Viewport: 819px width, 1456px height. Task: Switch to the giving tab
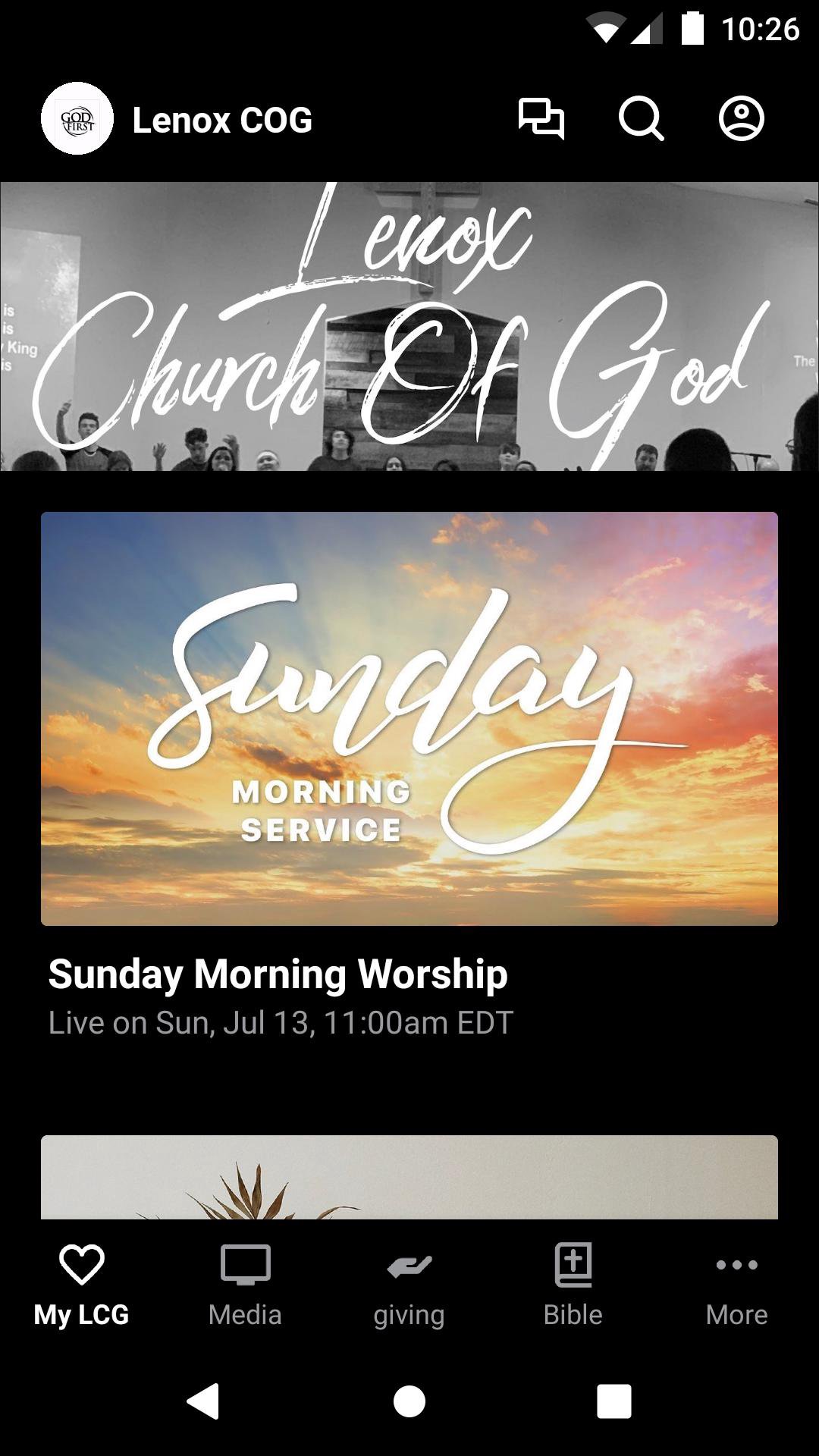point(409,1285)
